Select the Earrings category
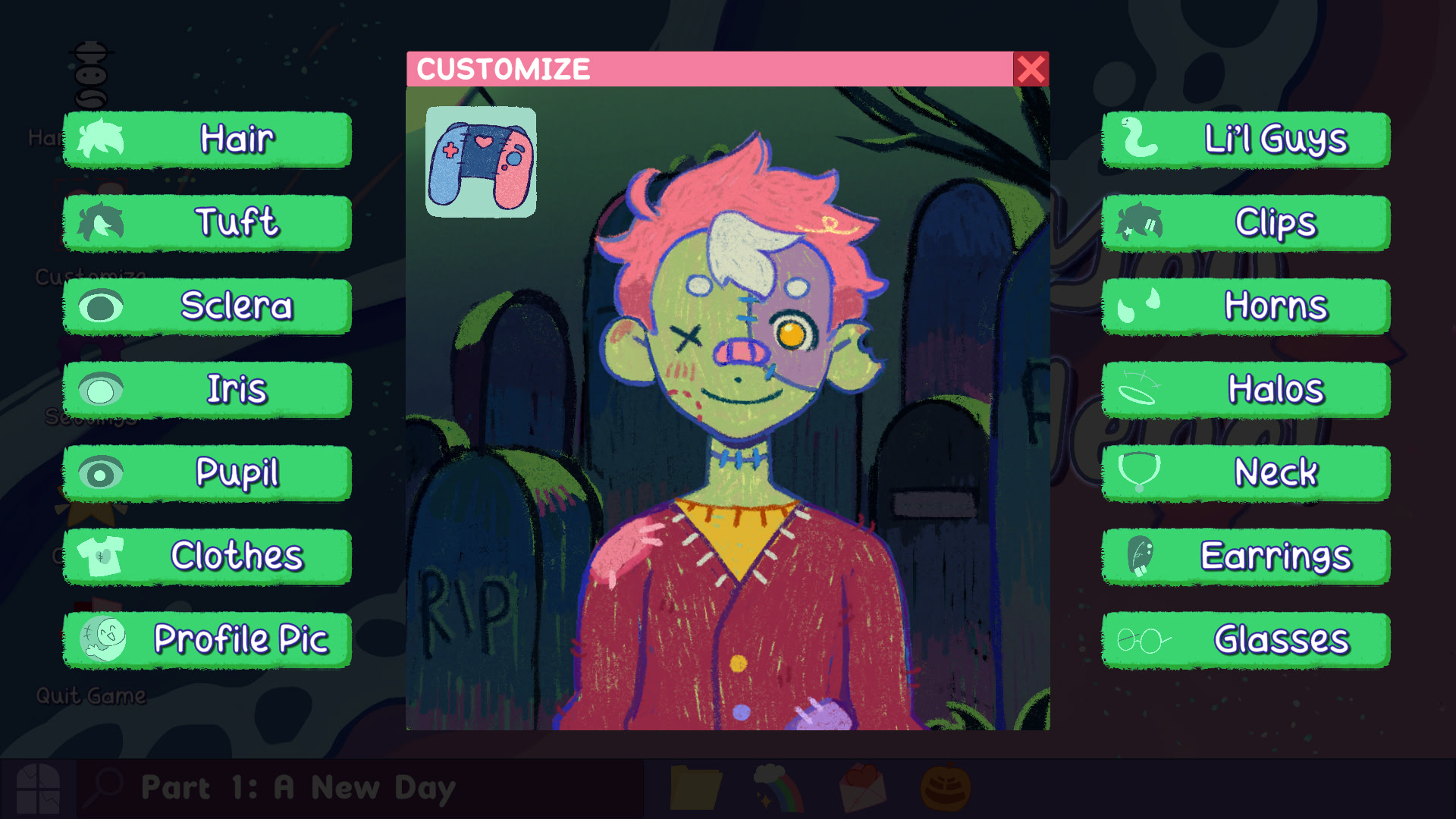1456x819 pixels. tap(1245, 557)
